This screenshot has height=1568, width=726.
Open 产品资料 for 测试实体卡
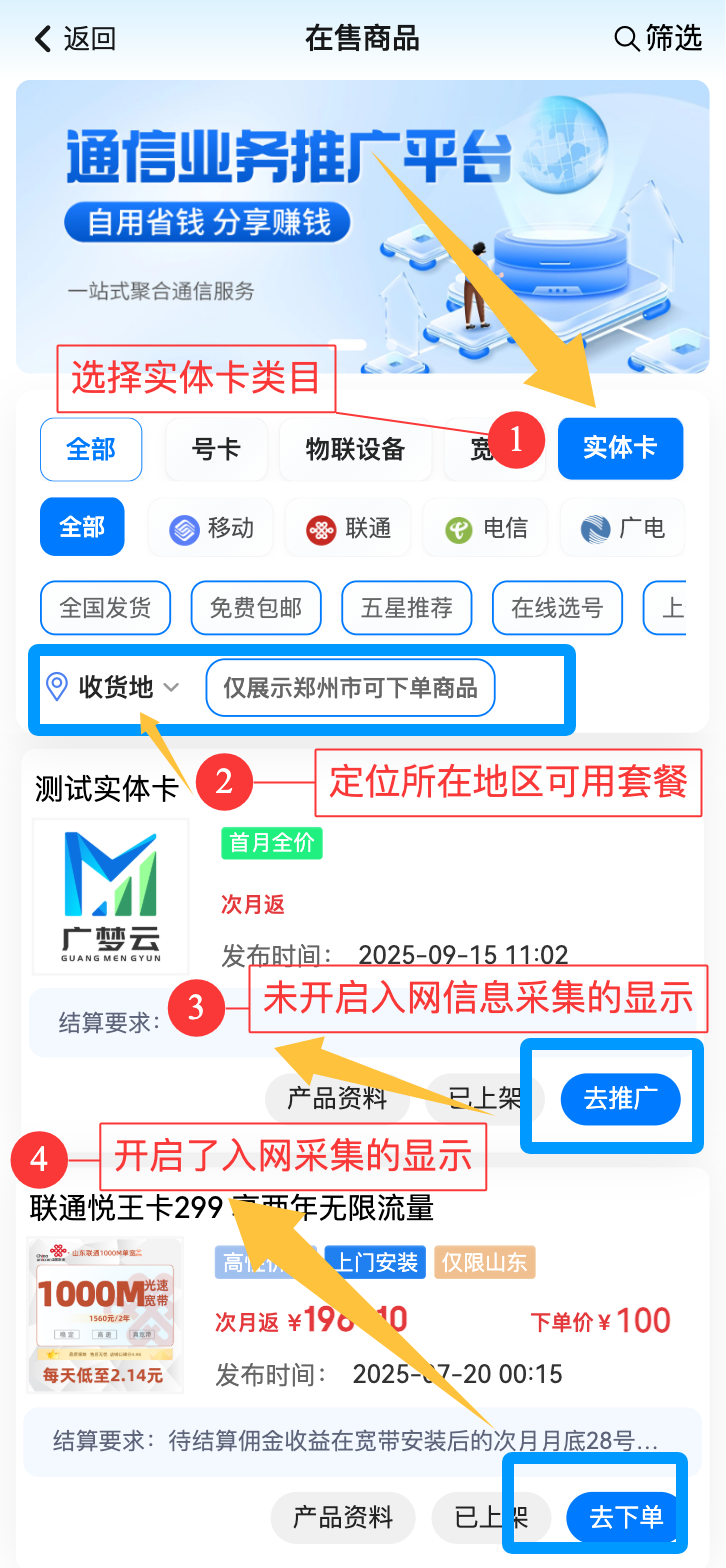pyautogui.click(x=337, y=1098)
